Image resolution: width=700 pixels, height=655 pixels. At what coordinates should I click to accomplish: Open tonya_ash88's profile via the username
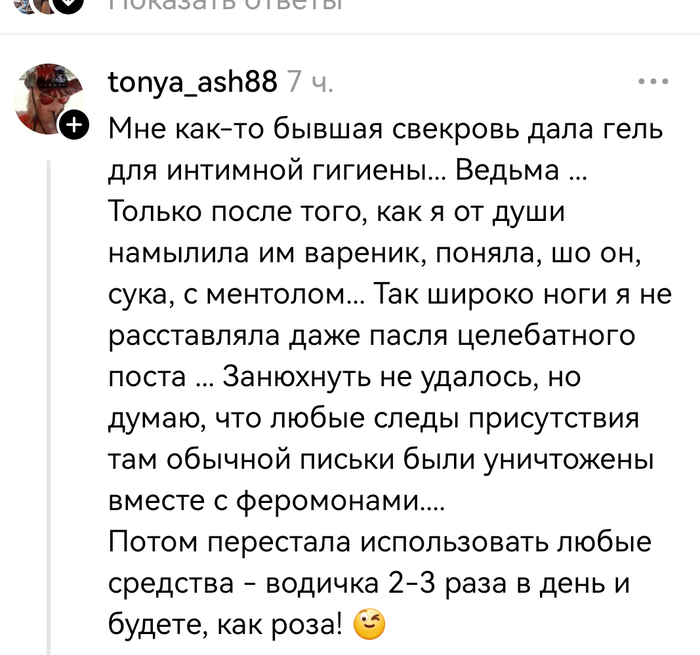[x=191, y=82]
